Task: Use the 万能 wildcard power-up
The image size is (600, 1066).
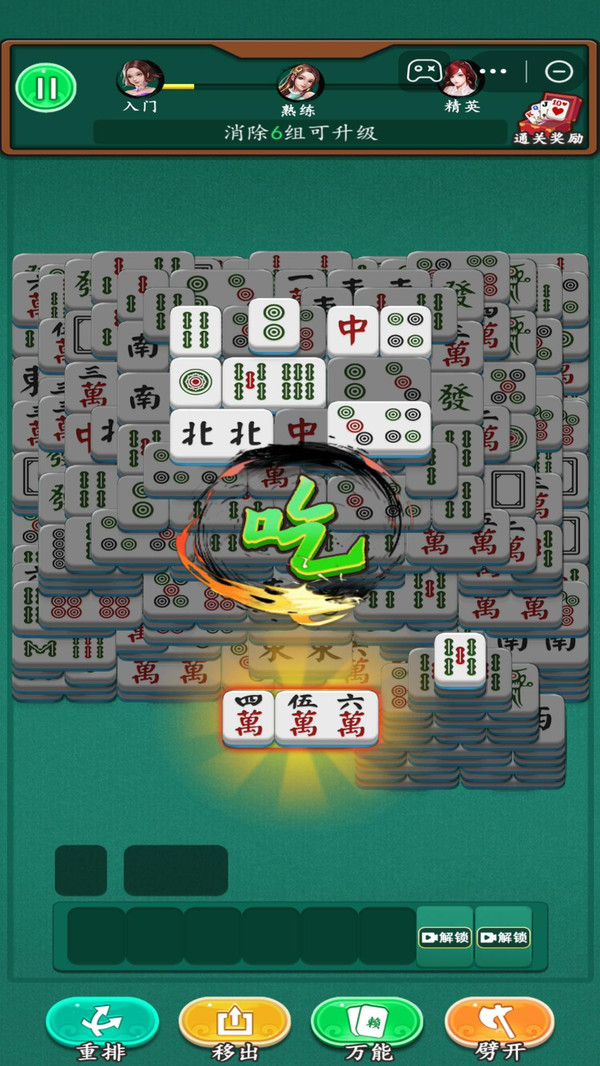Action: [367, 1027]
